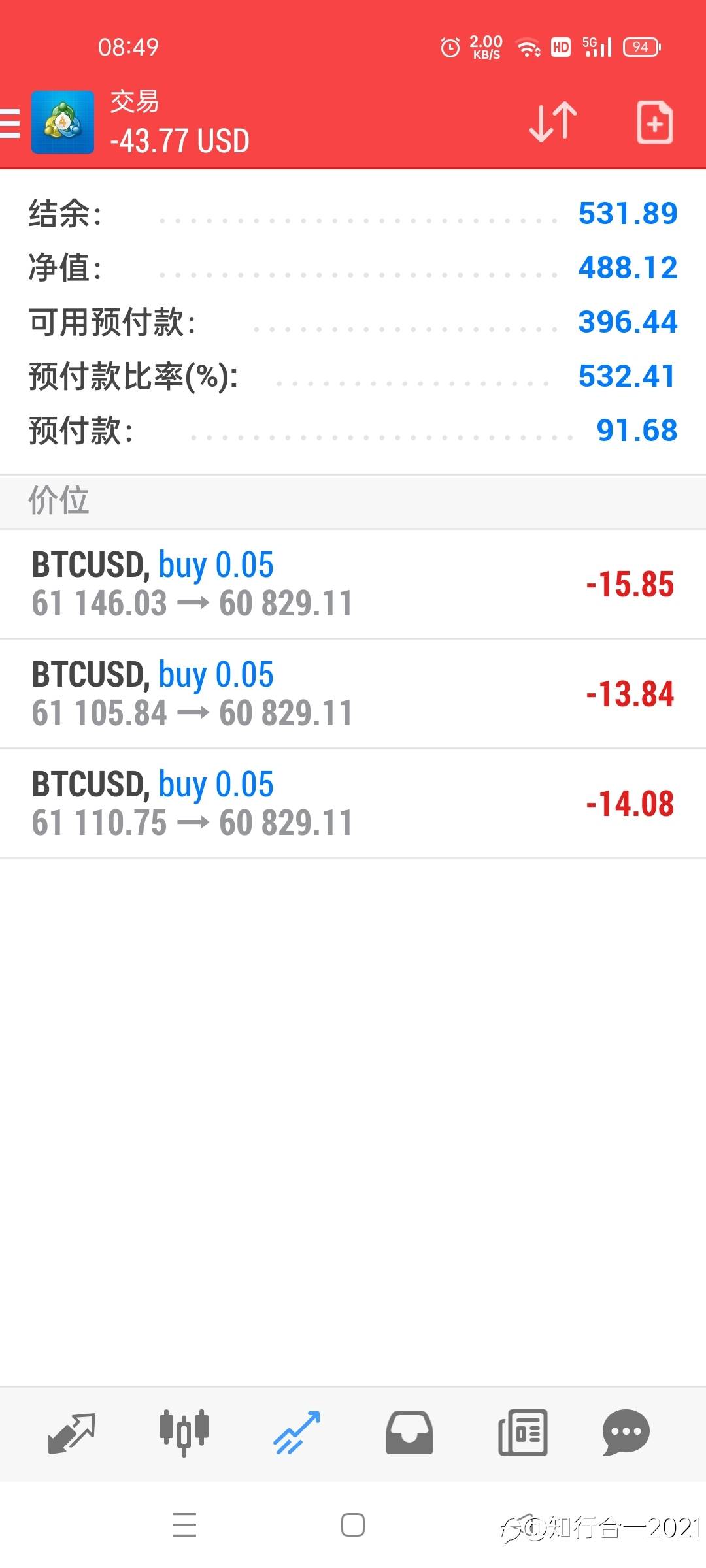Switch to the candlestick Chart tab
This screenshot has height=1568, width=706.
[x=184, y=1433]
